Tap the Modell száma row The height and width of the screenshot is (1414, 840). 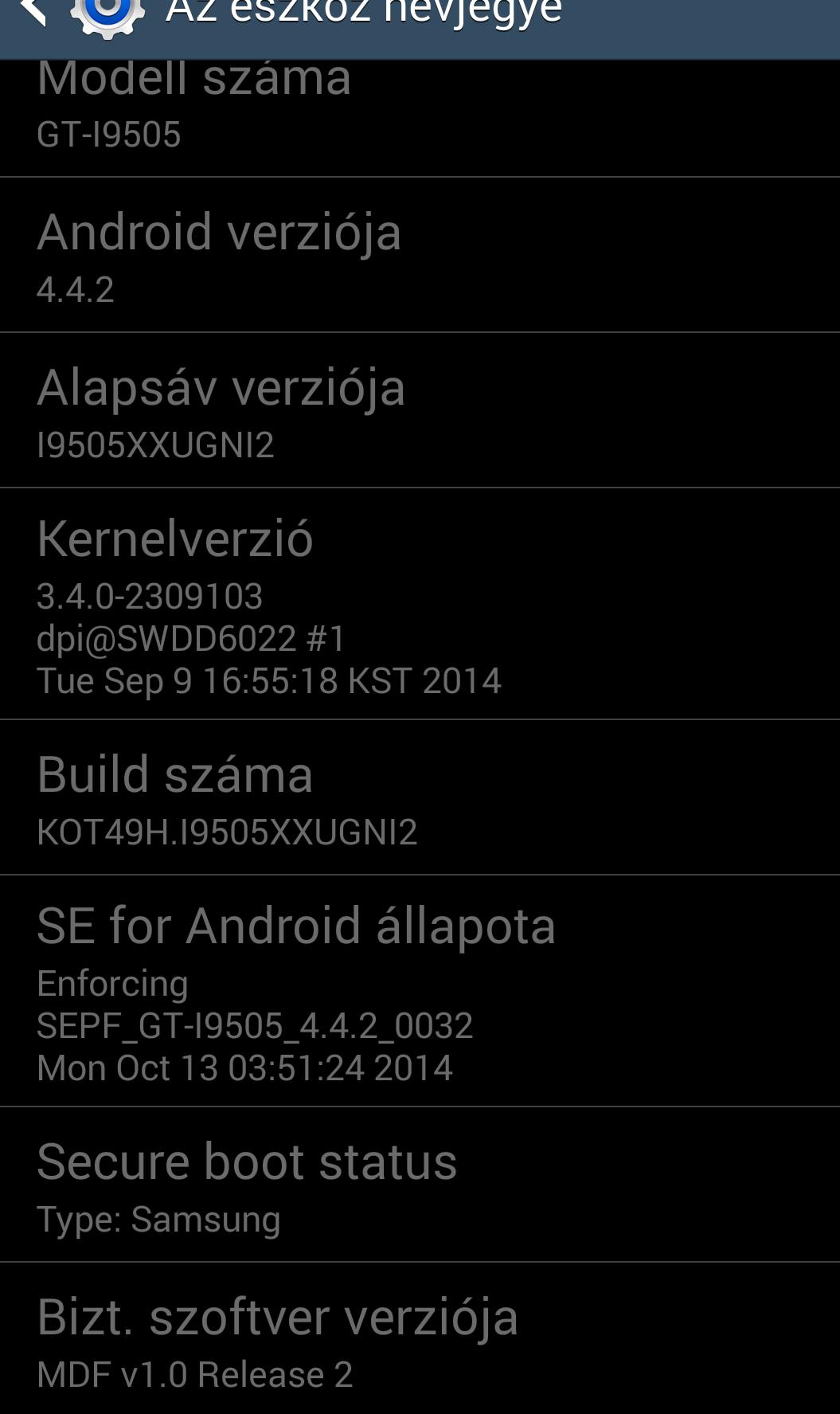(420, 118)
